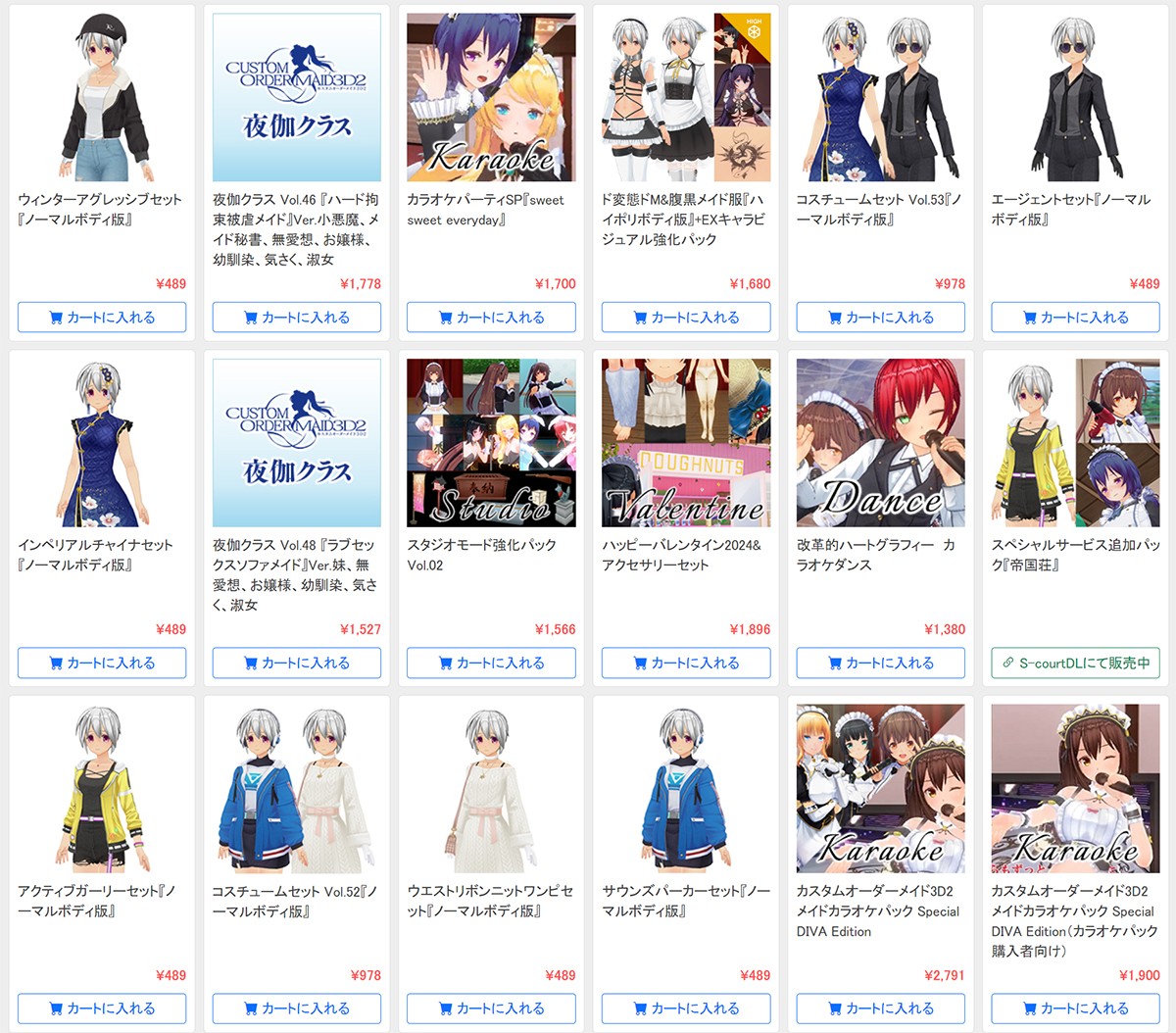The height and width of the screenshot is (1033, 1176).
Task: Open スペシャルサービス追加パック 帝国荘 product image
Action: coord(1075,443)
